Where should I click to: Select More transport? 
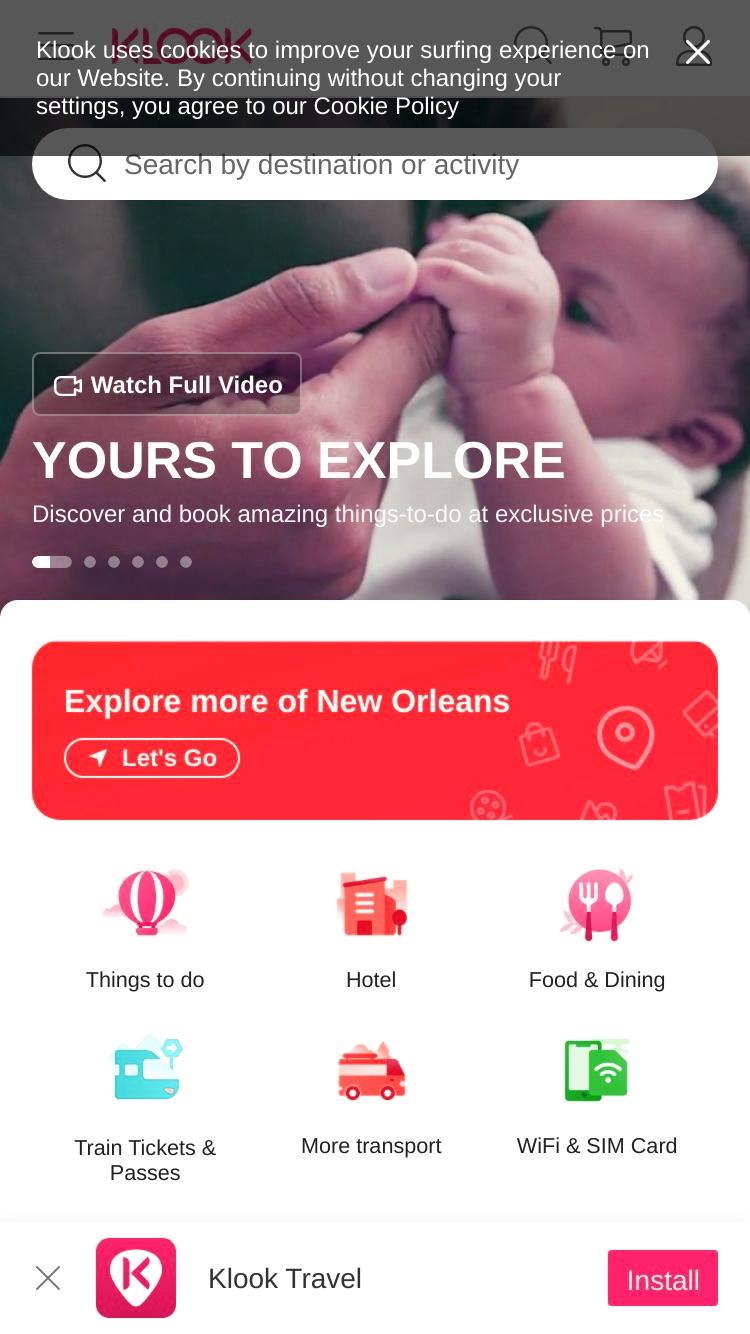[x=371, y=1095]
